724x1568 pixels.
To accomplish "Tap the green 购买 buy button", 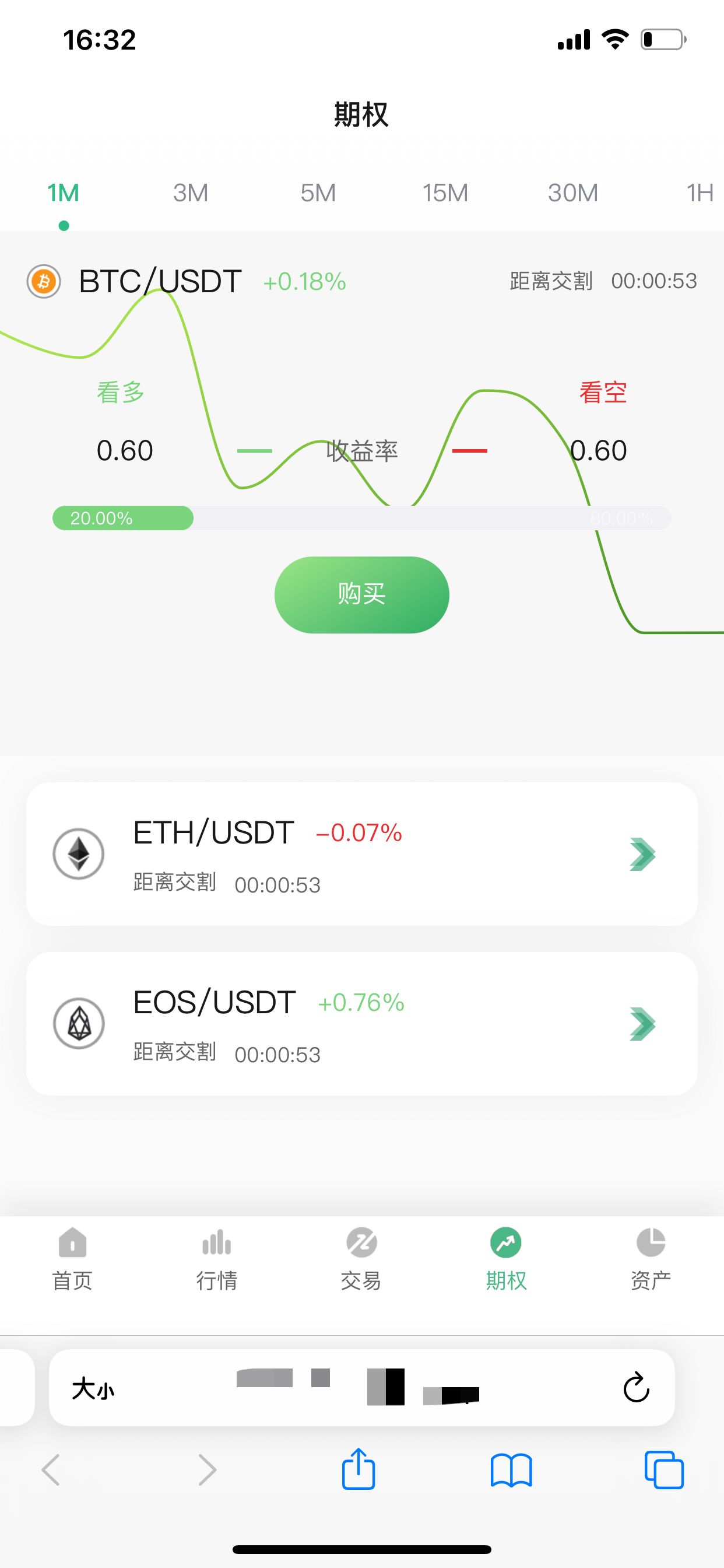I will tap(361, 594).
